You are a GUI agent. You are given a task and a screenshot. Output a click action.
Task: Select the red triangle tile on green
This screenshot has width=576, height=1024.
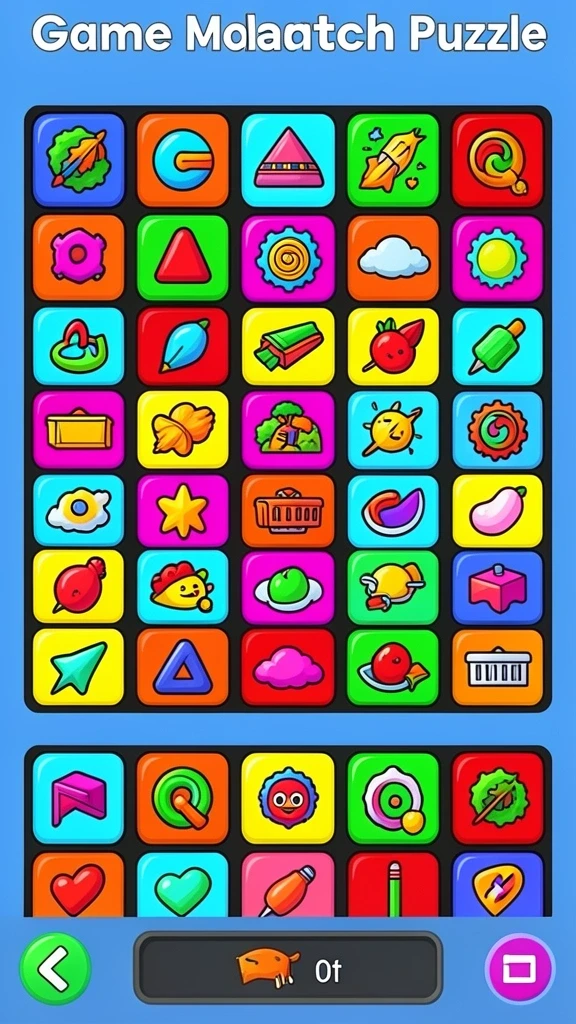point(183,258)
